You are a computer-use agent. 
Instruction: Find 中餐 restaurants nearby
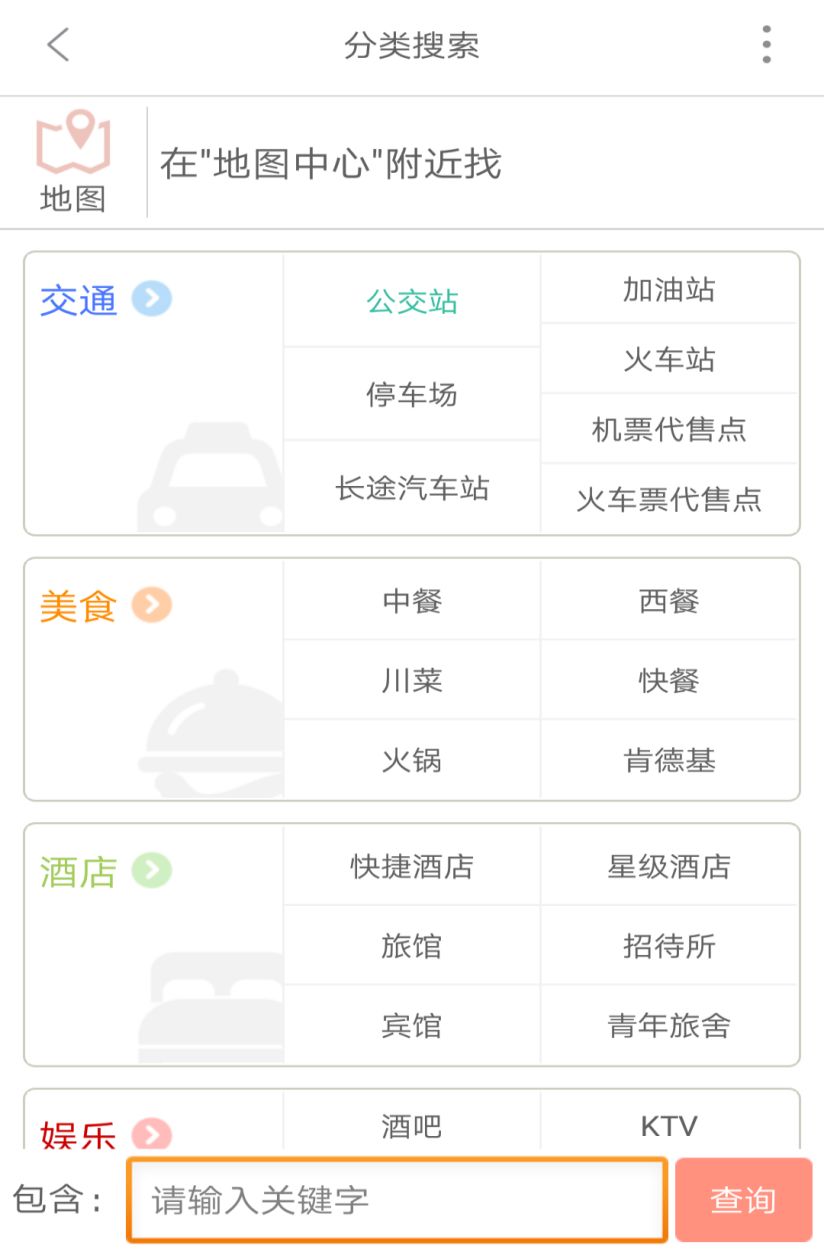[412, 601]
